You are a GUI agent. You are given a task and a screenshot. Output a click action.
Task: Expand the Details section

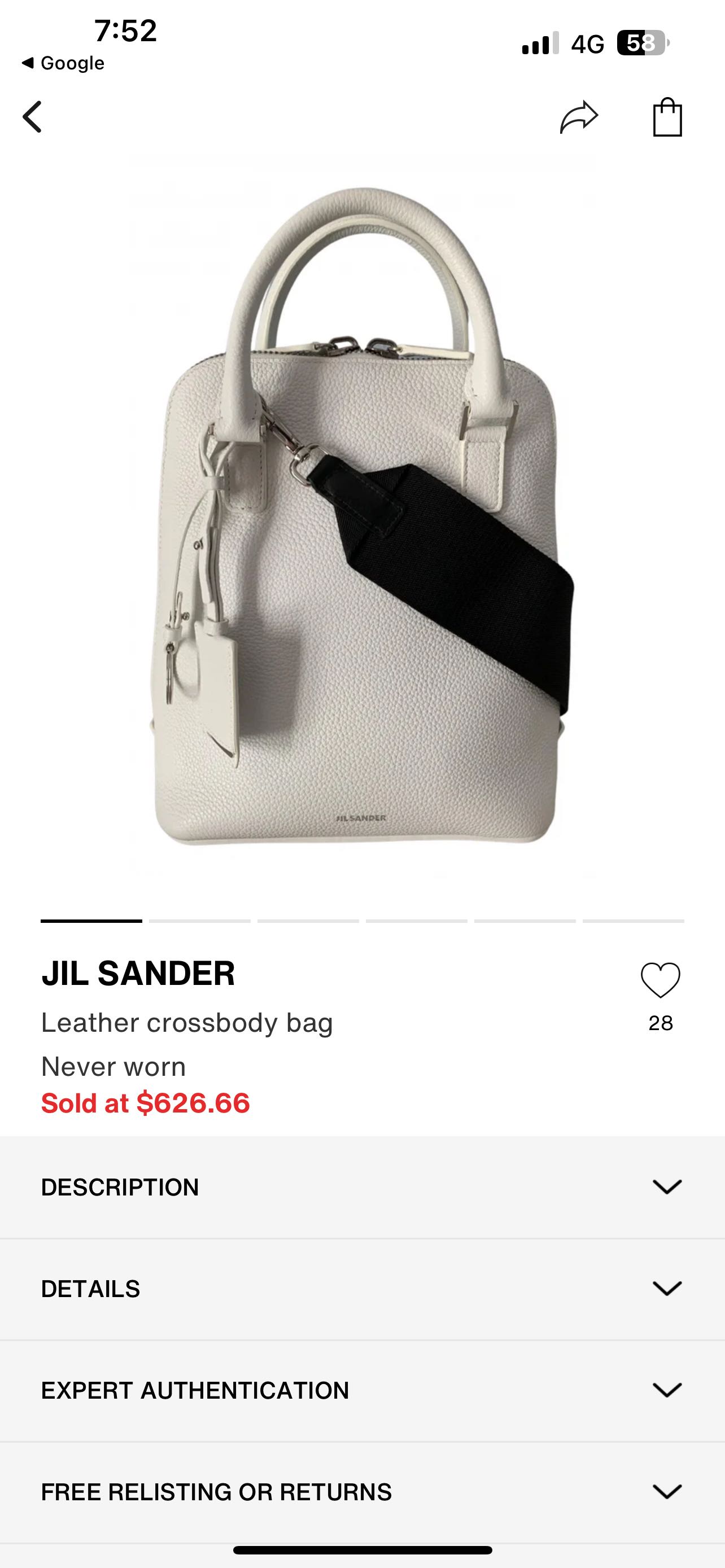point(362,1289)
